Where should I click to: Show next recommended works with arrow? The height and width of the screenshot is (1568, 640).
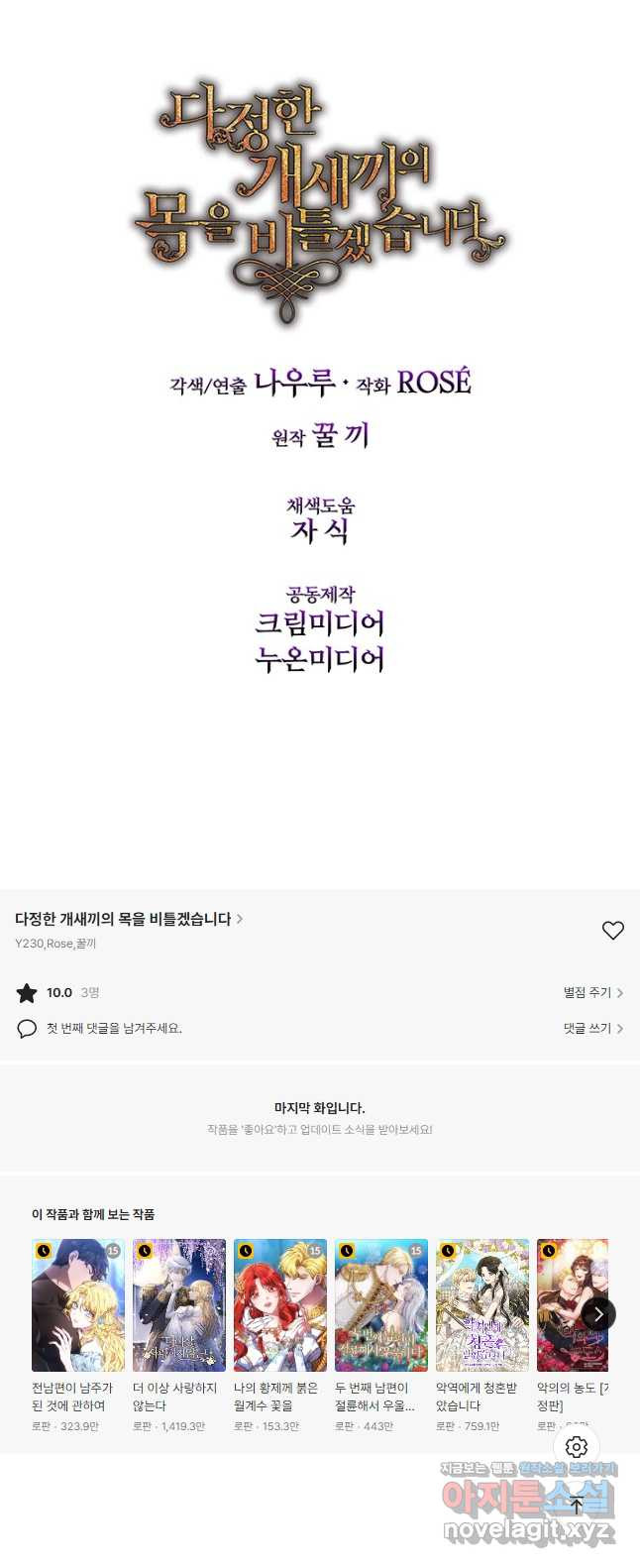[x=598, y=1314]
